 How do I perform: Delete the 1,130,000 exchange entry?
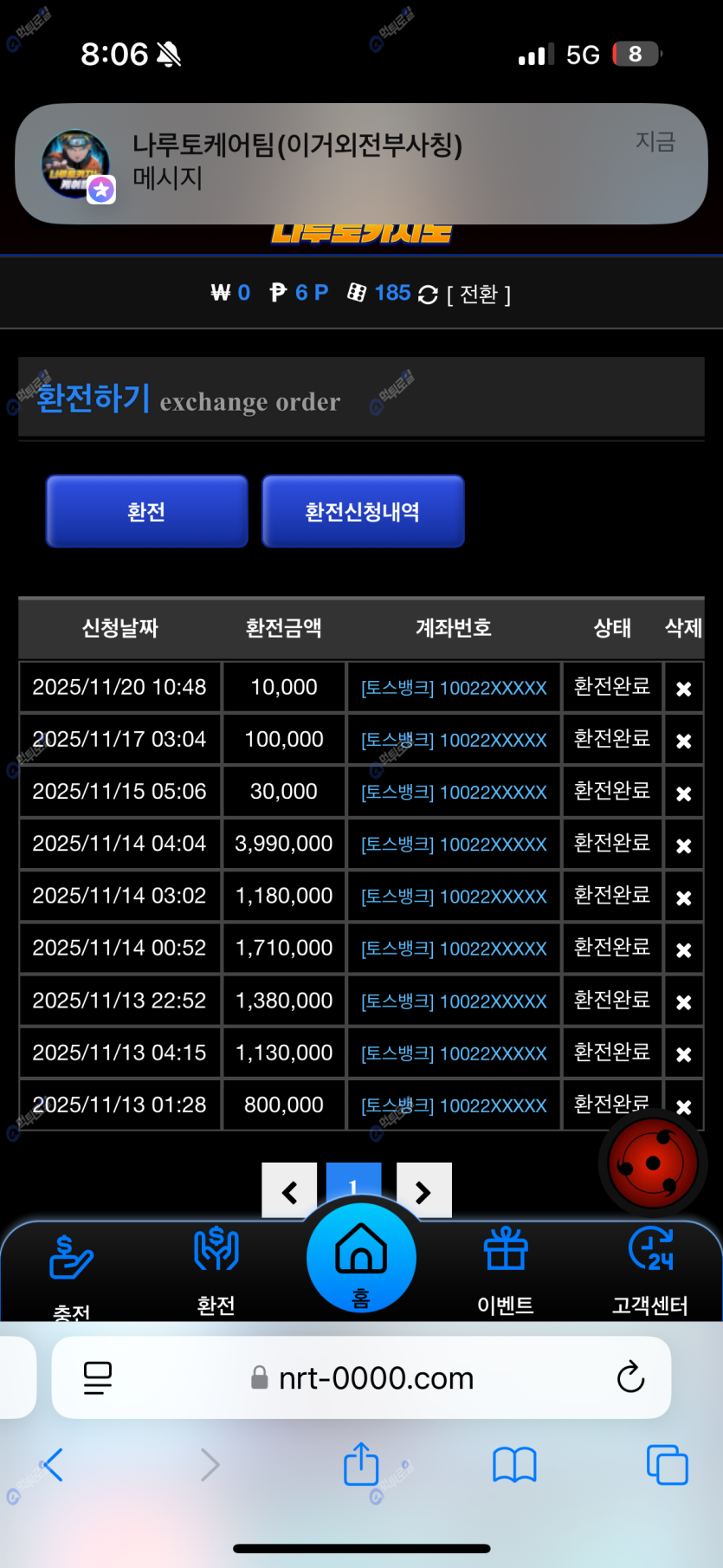tap(683, 1053)
